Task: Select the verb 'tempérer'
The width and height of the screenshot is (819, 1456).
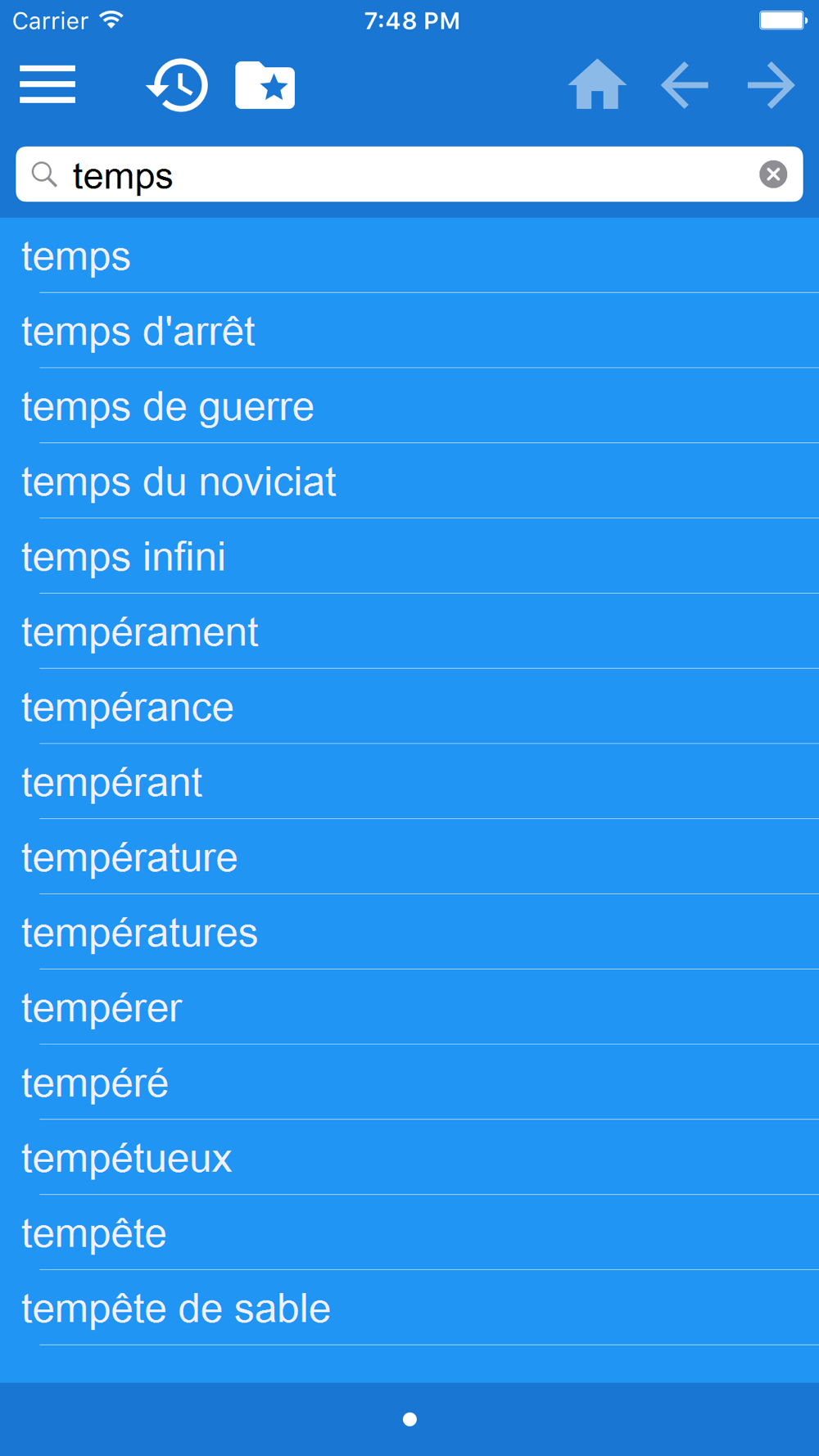Action: [x=409, y=1008]
